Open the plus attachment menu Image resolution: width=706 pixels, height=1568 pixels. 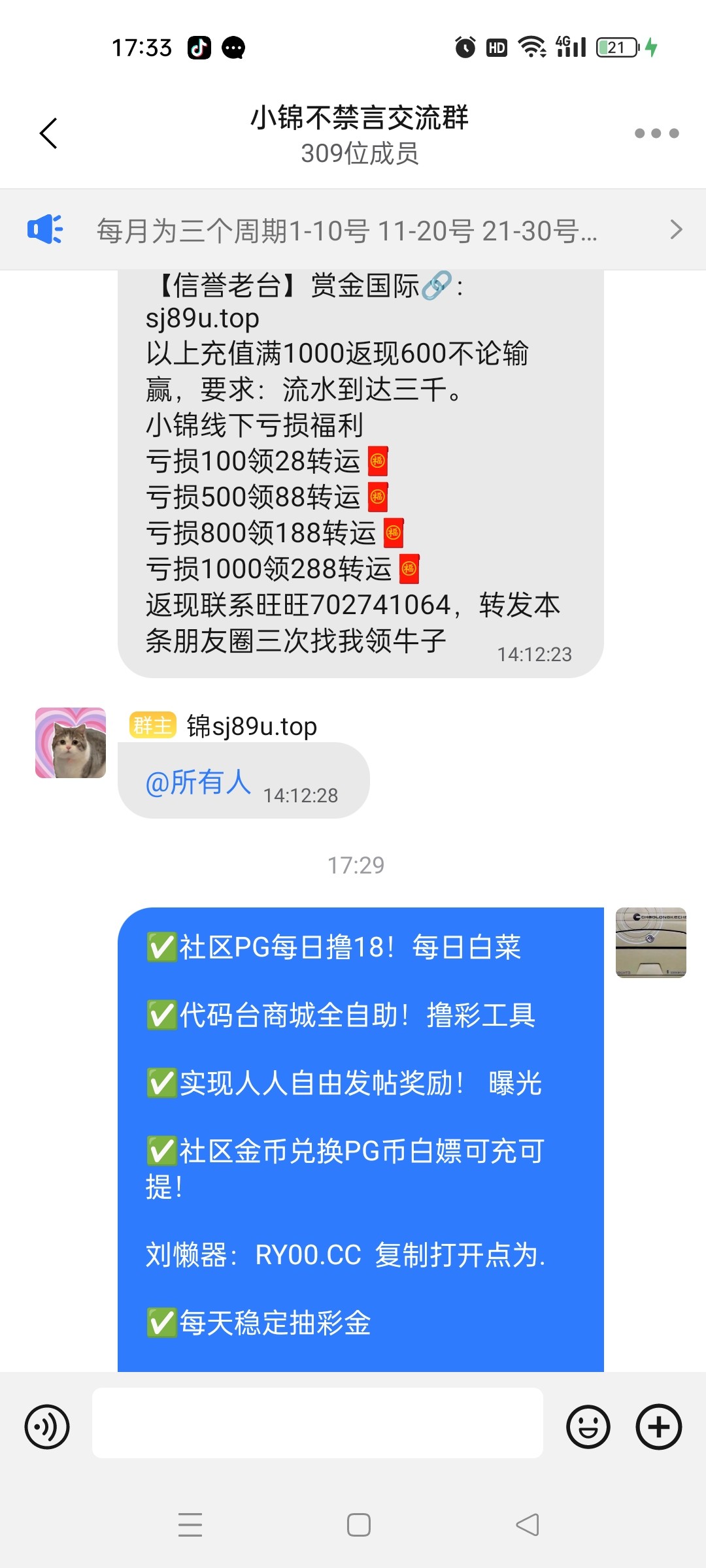[x=658, y=1427]
